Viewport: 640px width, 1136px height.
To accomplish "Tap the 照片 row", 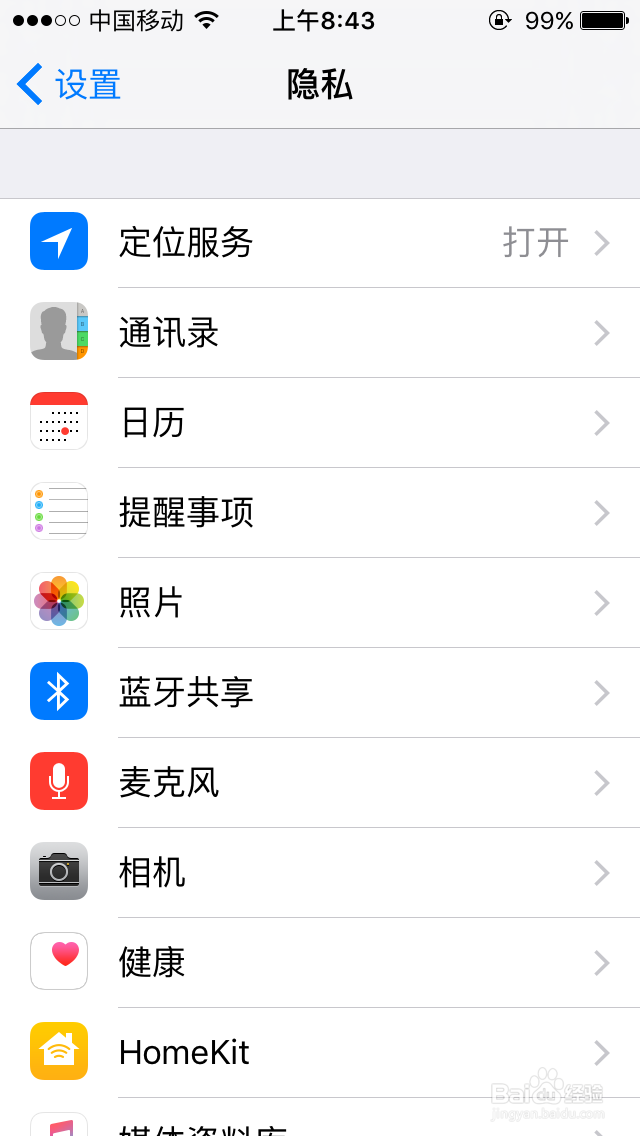I will (320, 603).
